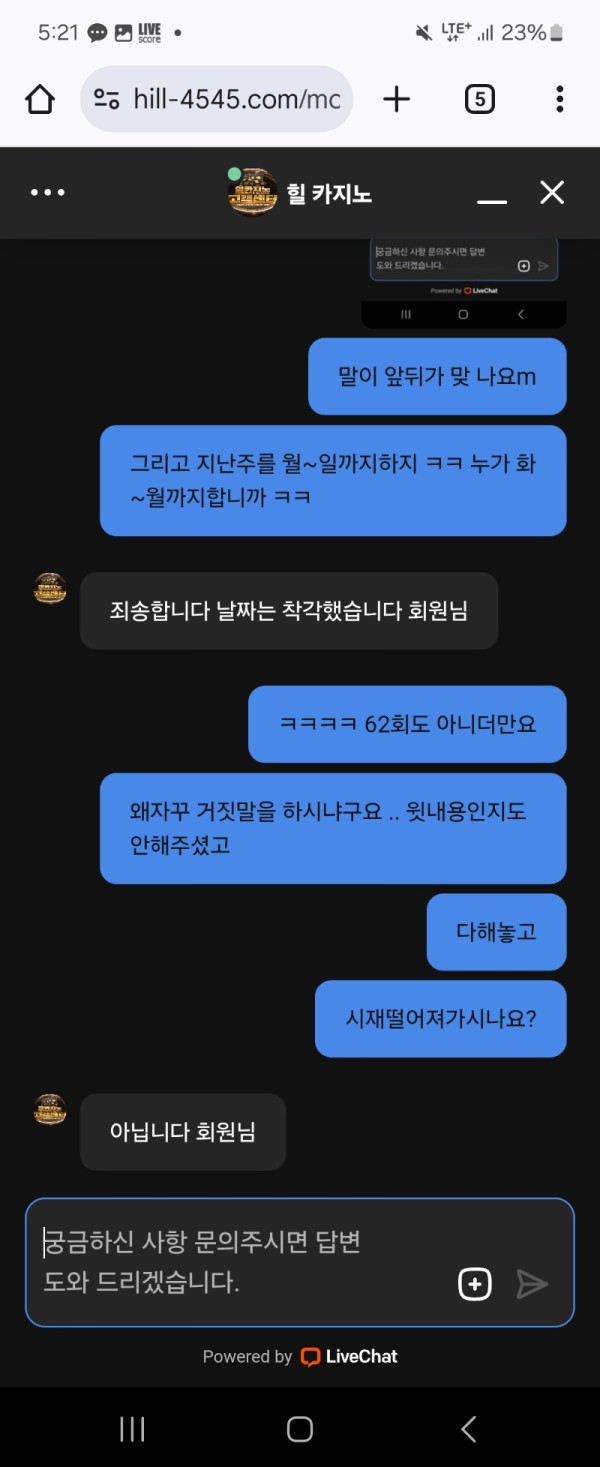Show recent apps from the navigation bar

pyautogui.click(x=132, y=1430)
